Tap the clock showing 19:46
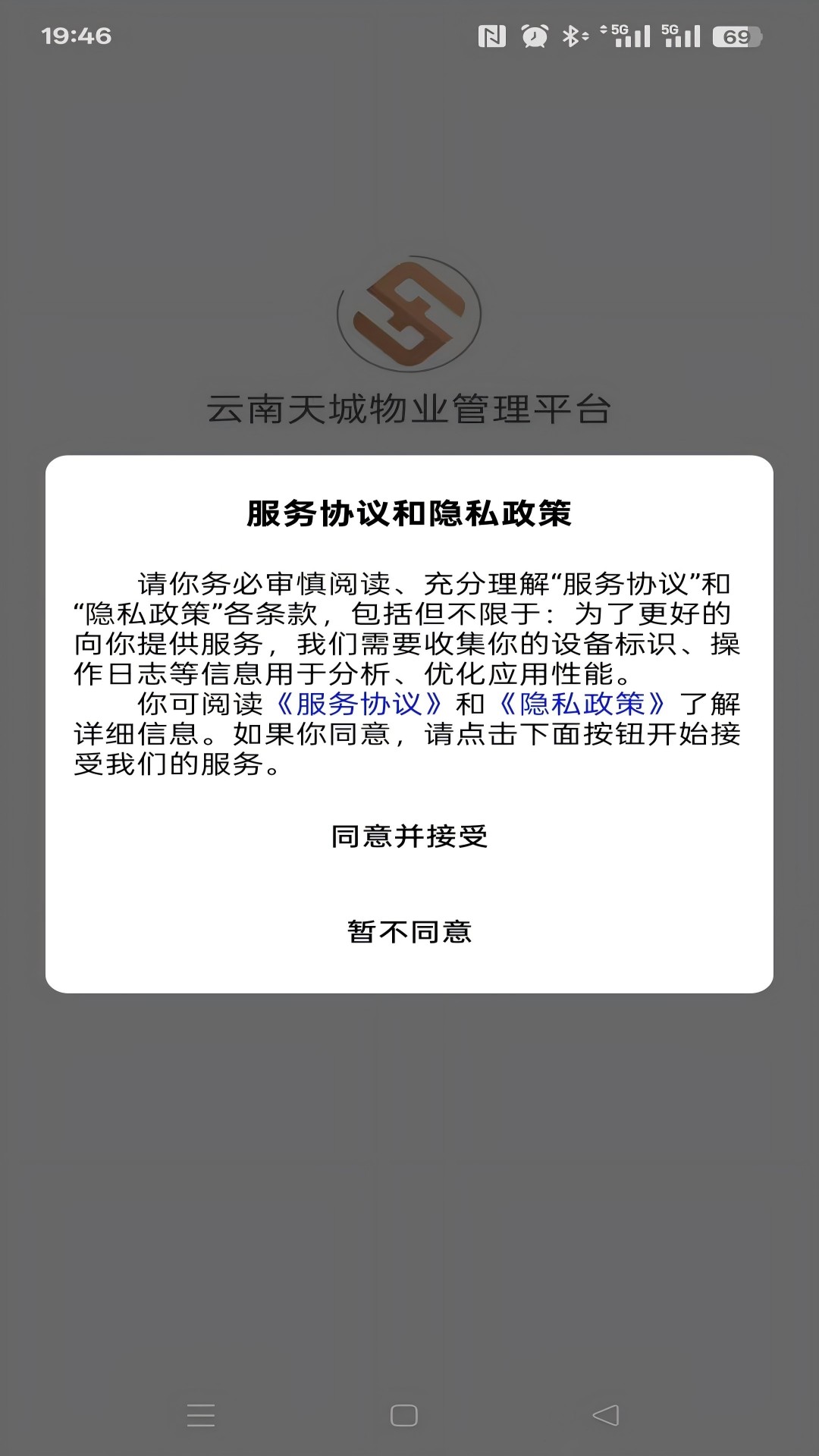The image size is (819, 1456). click(x=78, y=34)
